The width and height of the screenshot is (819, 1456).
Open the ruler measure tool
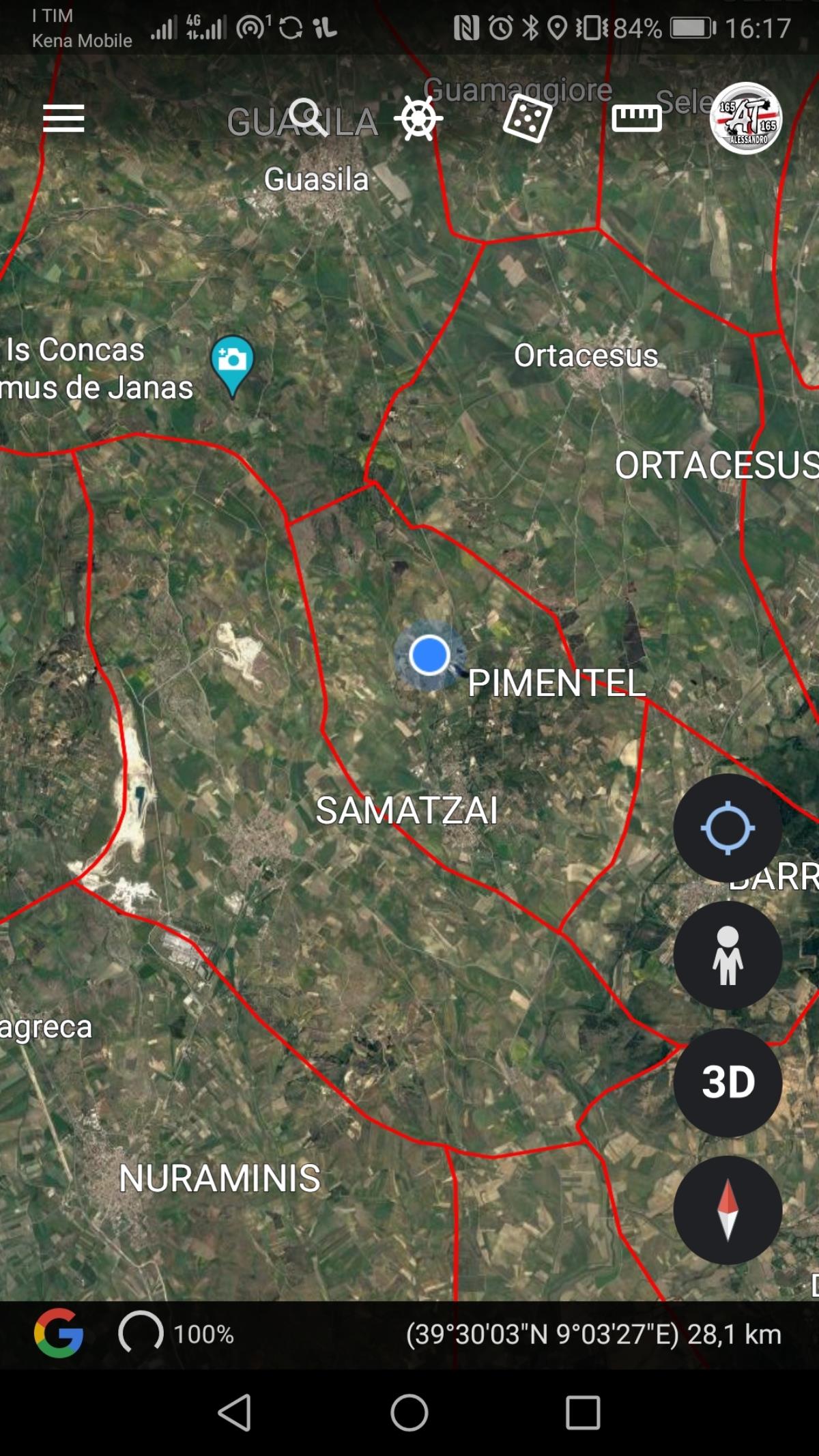[x=636, y=118]
